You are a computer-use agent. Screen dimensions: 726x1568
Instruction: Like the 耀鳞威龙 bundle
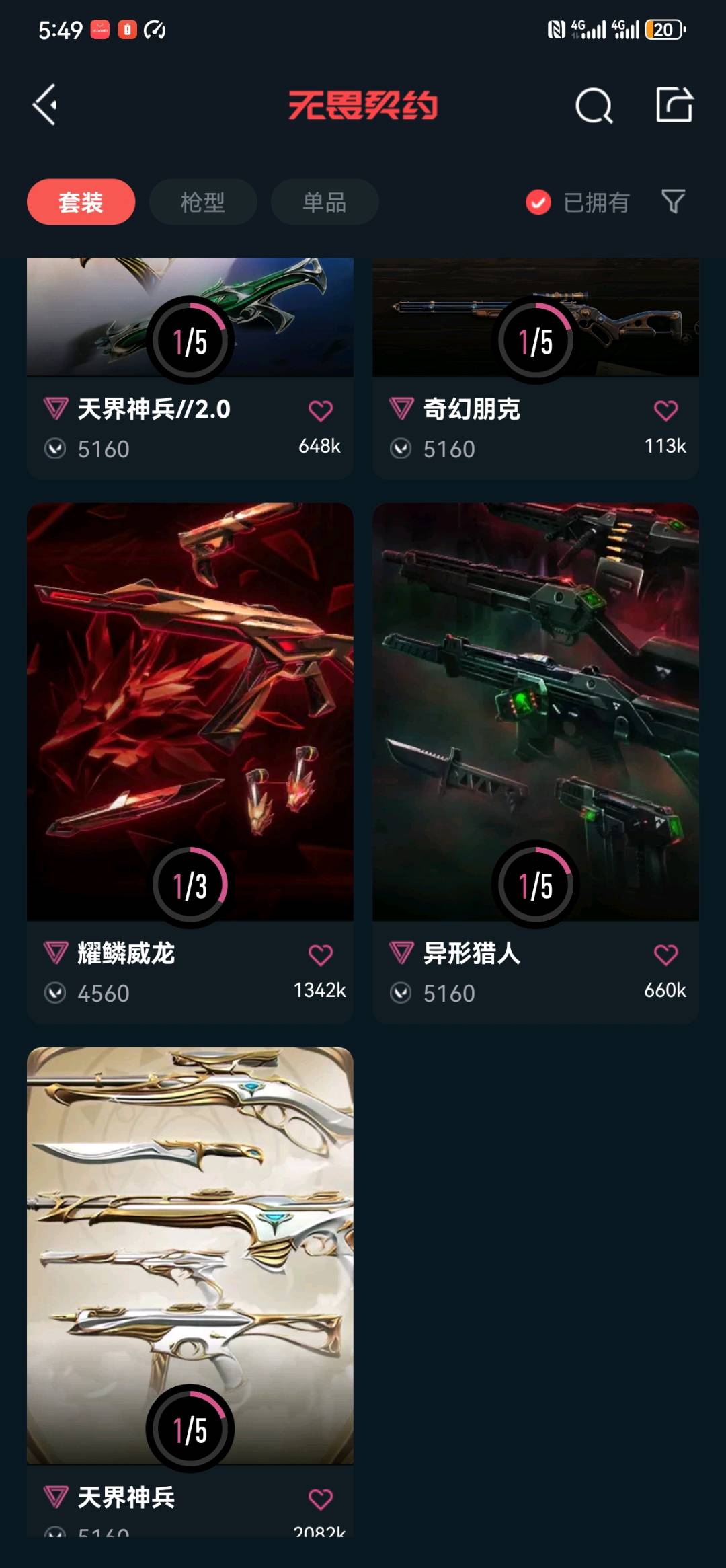(321, 955)
